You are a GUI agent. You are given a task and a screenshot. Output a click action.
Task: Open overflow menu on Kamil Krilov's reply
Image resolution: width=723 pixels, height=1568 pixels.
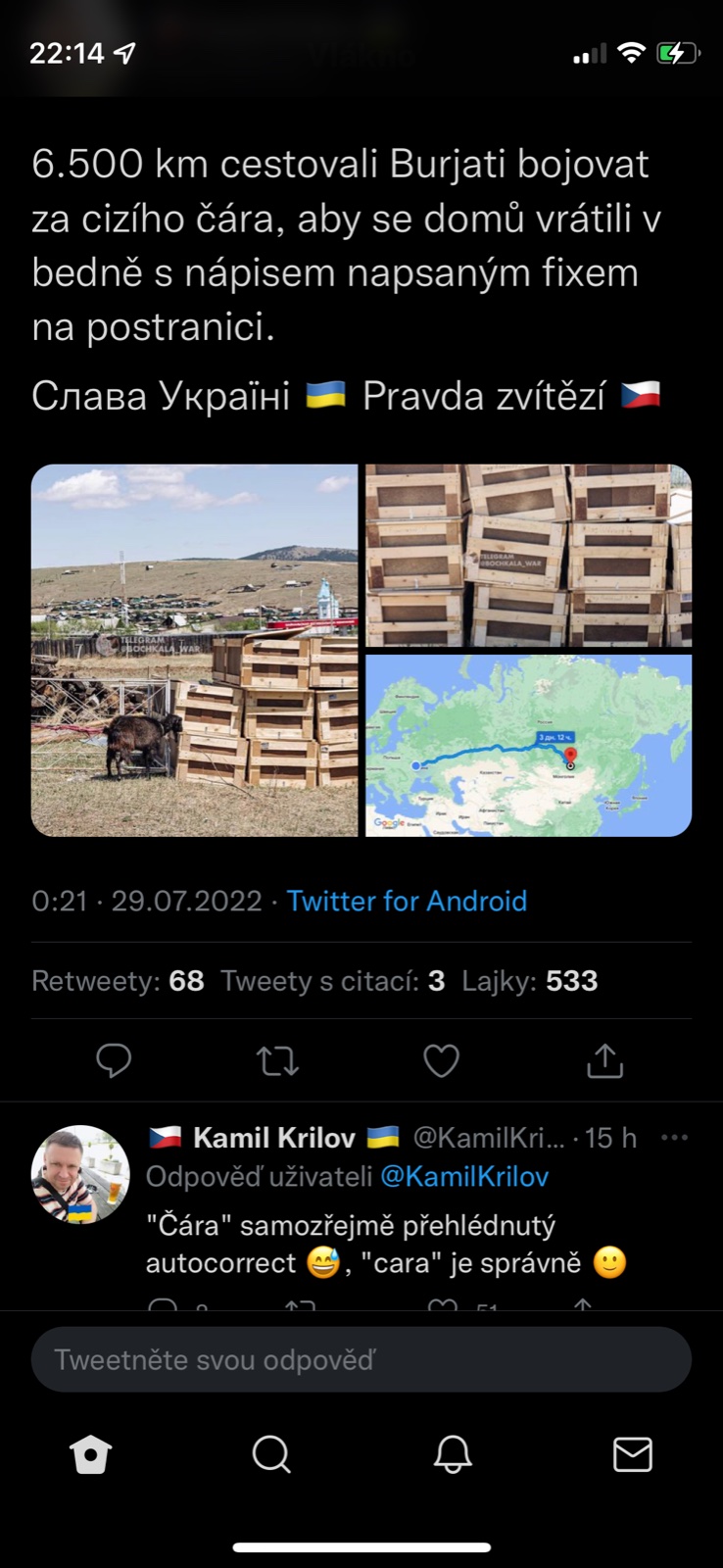click(675, 1138)
